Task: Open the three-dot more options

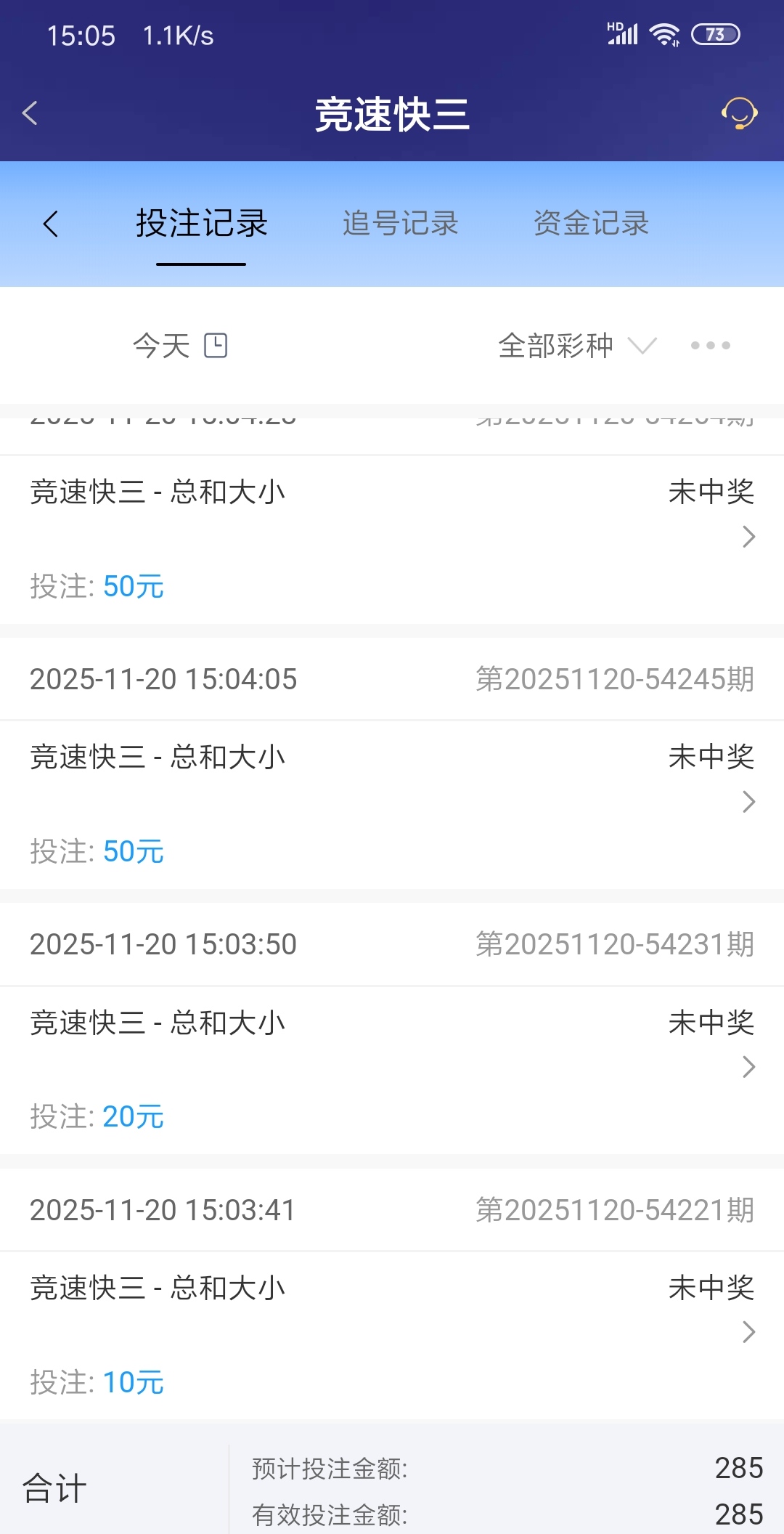Action: click(x=710, y=346)
